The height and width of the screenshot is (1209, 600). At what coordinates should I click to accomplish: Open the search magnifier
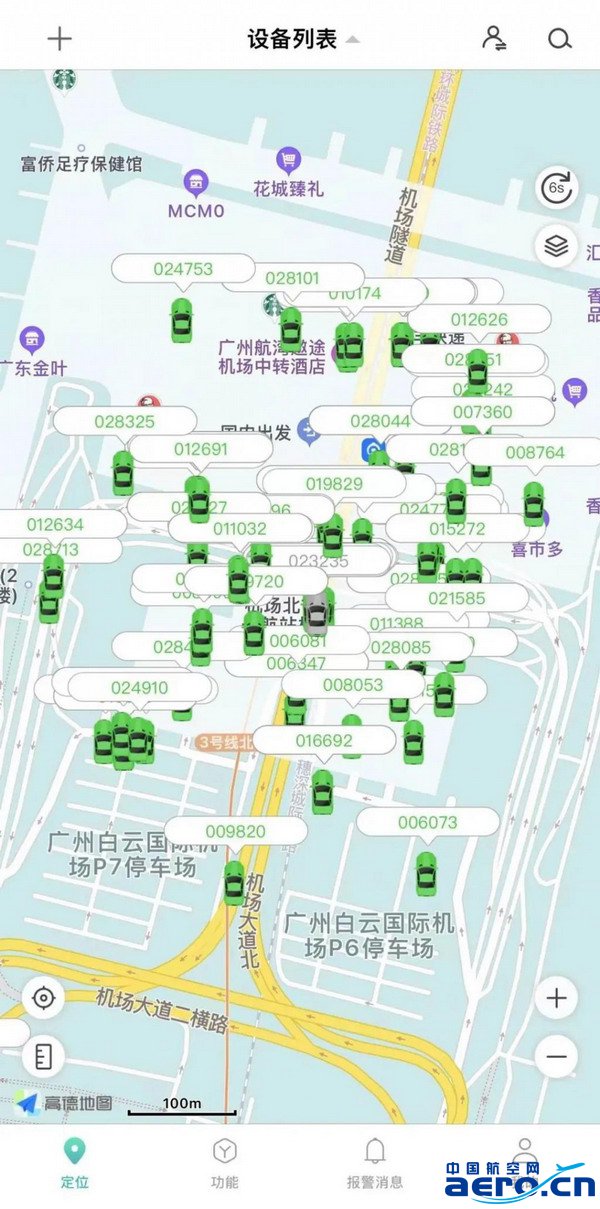(x=559, y=39)
